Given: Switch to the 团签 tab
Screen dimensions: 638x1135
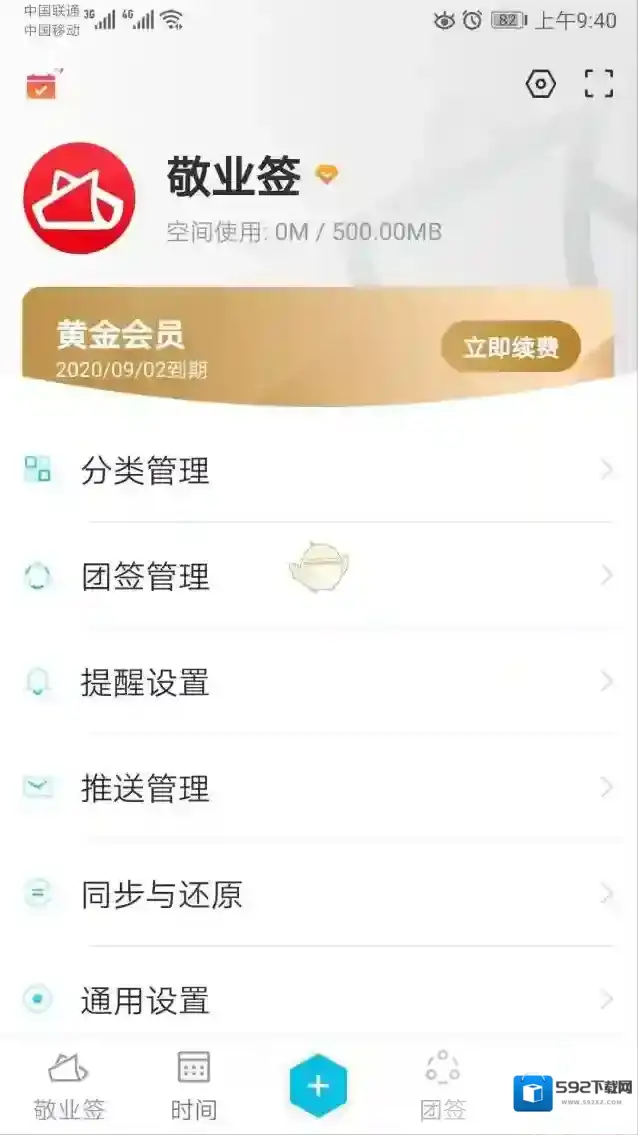Looking at the screenshot, I should click(442, 1085).
